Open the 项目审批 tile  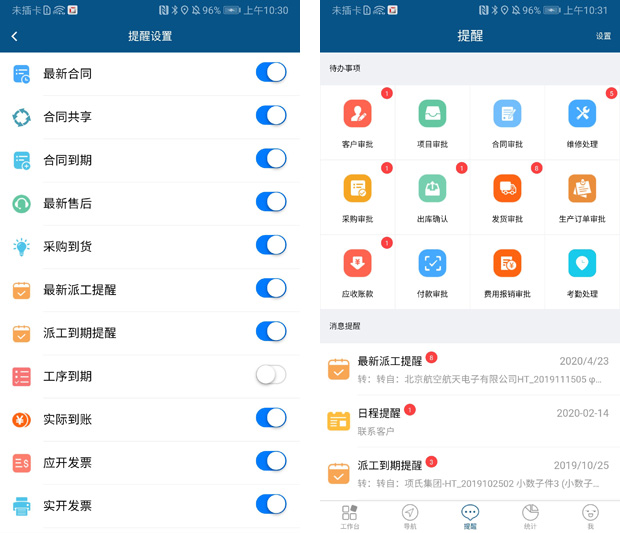(x=432, y=122)
